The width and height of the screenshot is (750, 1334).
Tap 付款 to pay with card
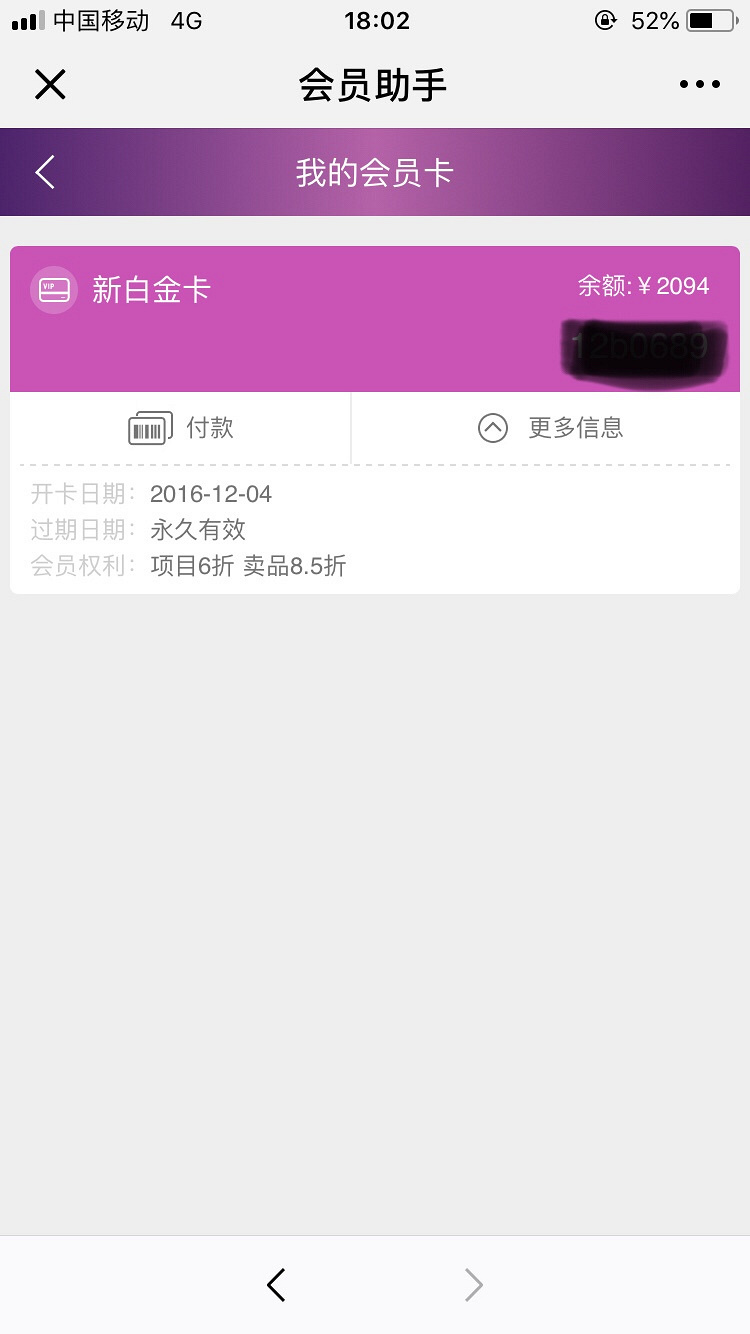click(181, 428)
